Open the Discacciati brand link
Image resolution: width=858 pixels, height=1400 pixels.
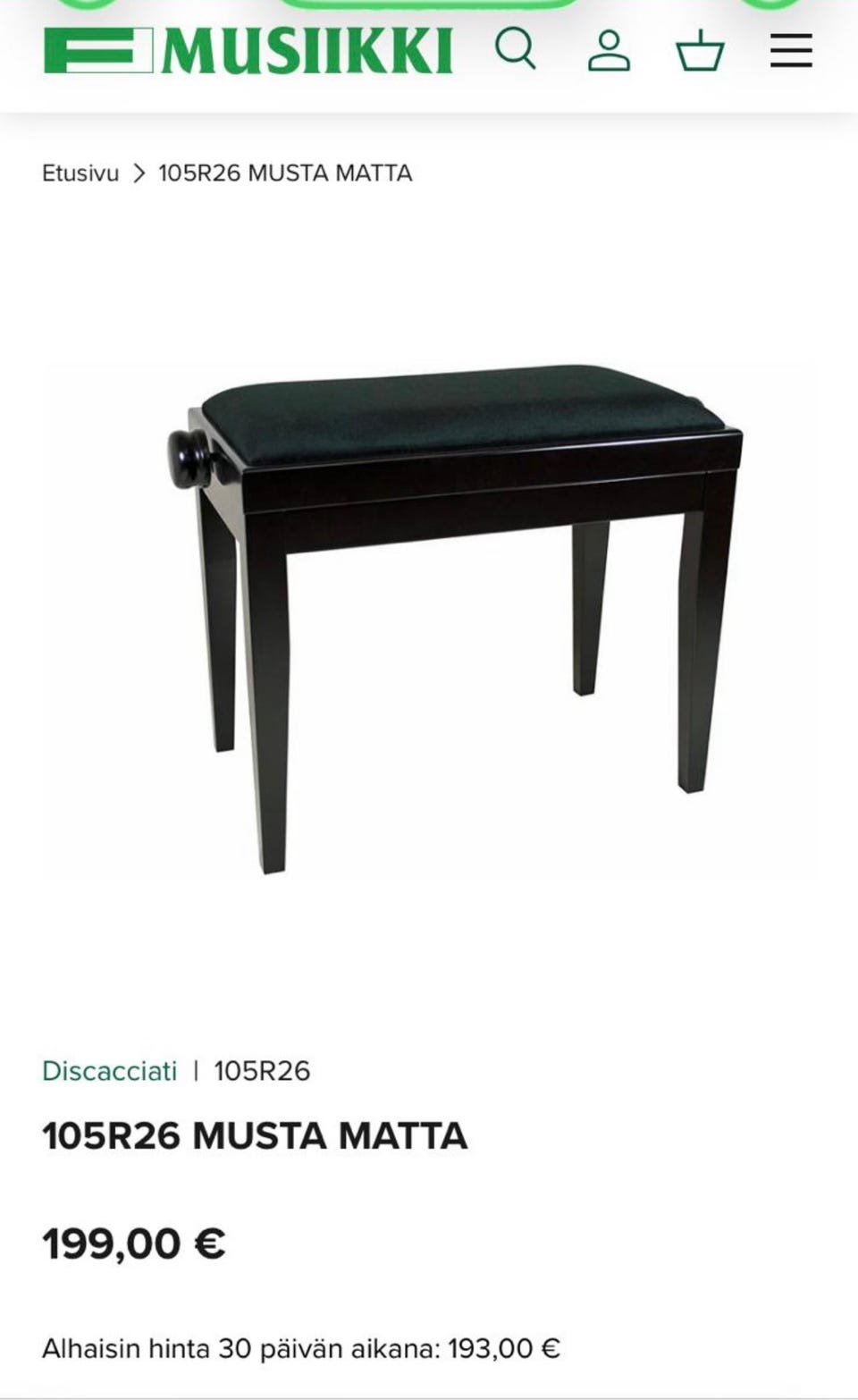[x=110, y=1070]
